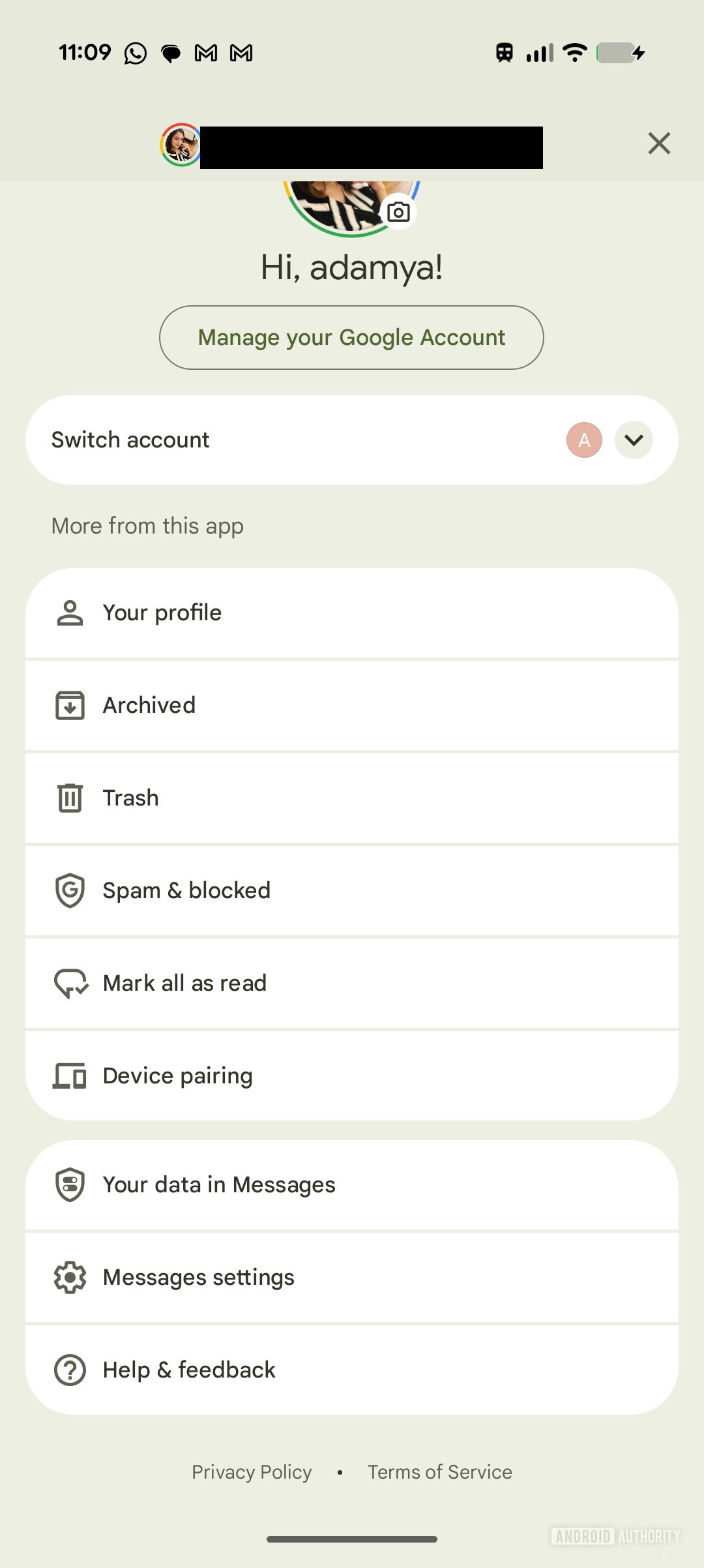Click the Spam & blocked shield icon
Screen dimensions: 704x1568
coord(69,890)
